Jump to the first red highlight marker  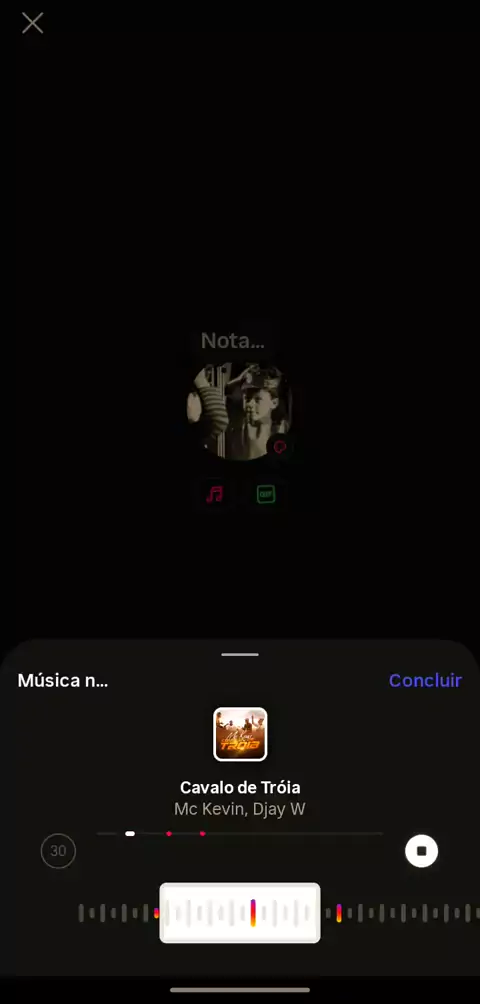coord(169,834)
